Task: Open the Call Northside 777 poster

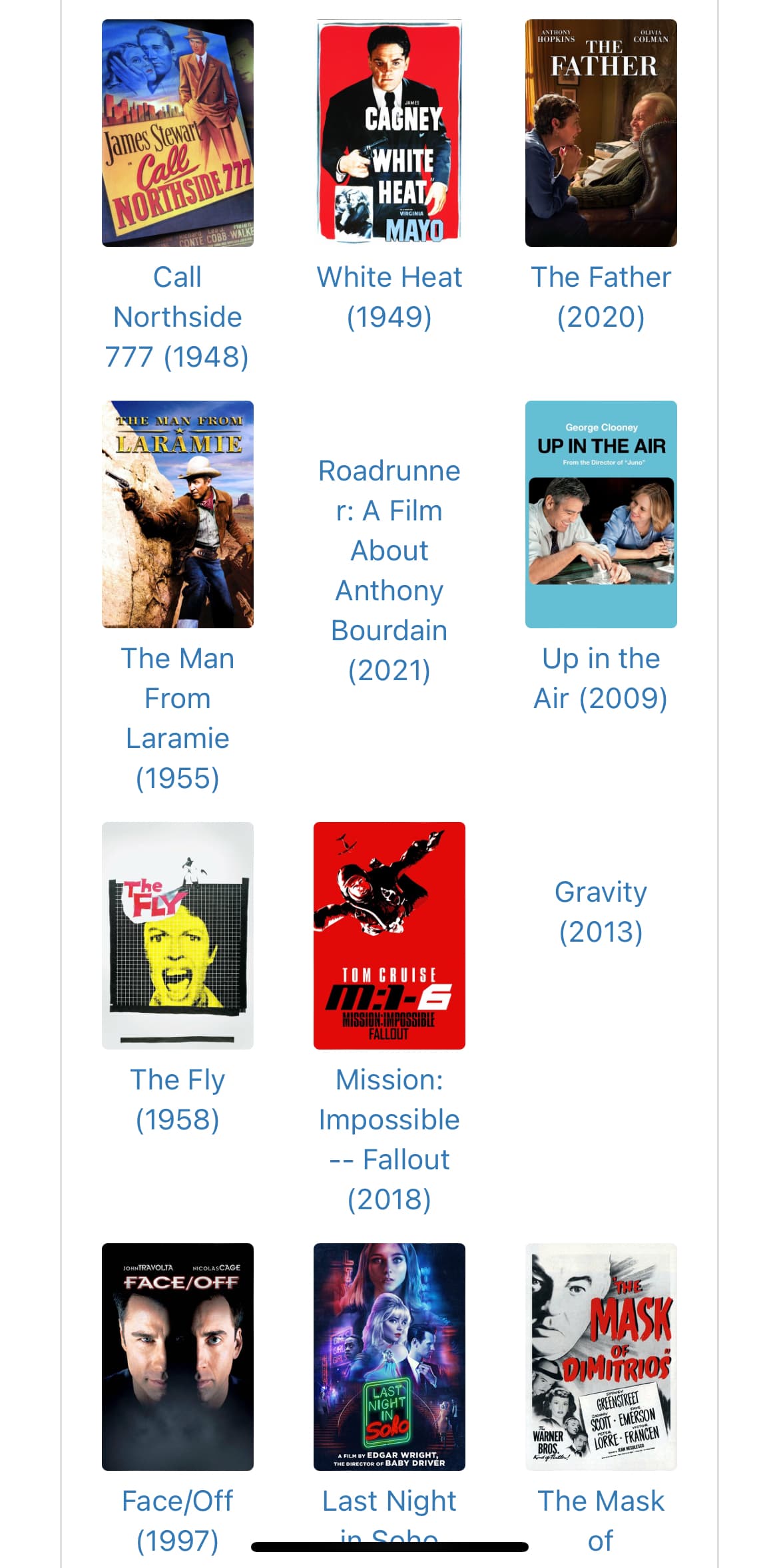Action: [x=177, y=133]
